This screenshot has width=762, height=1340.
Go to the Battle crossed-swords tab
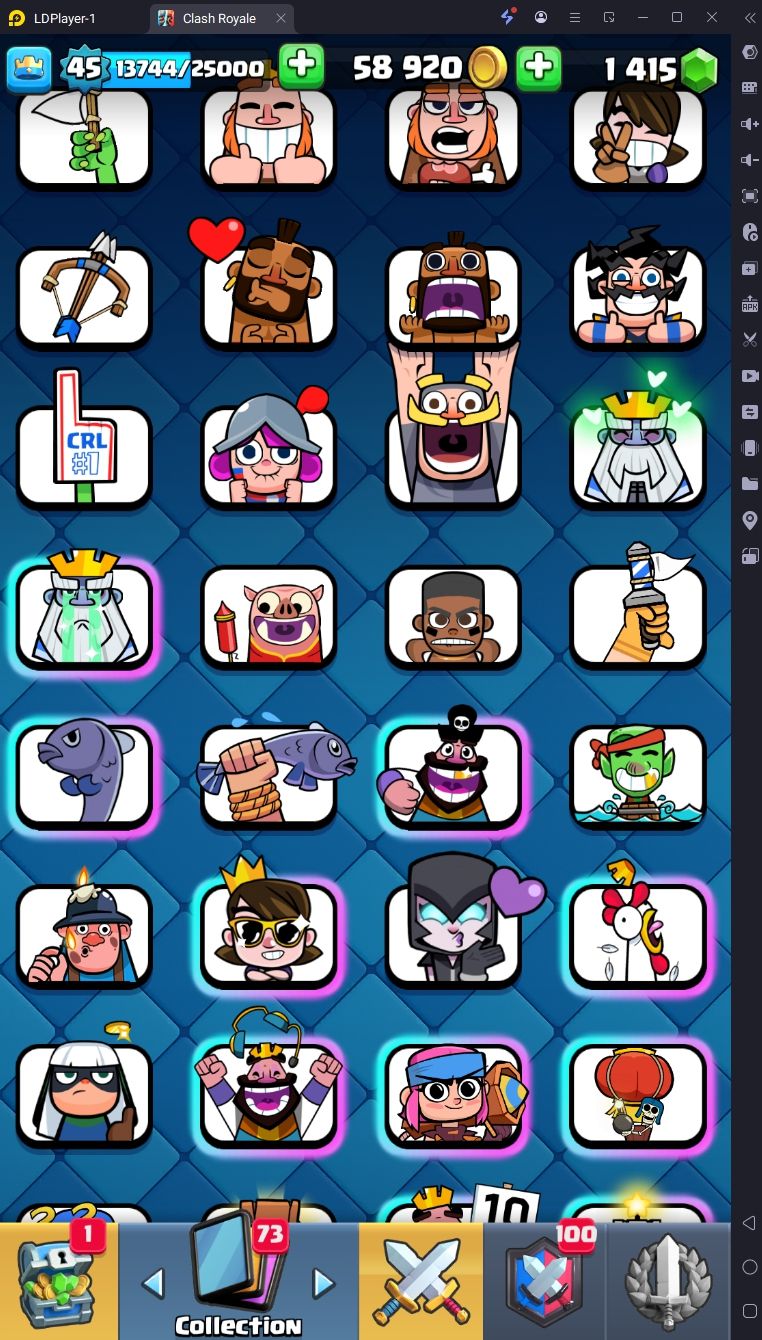pos(421,1281)
